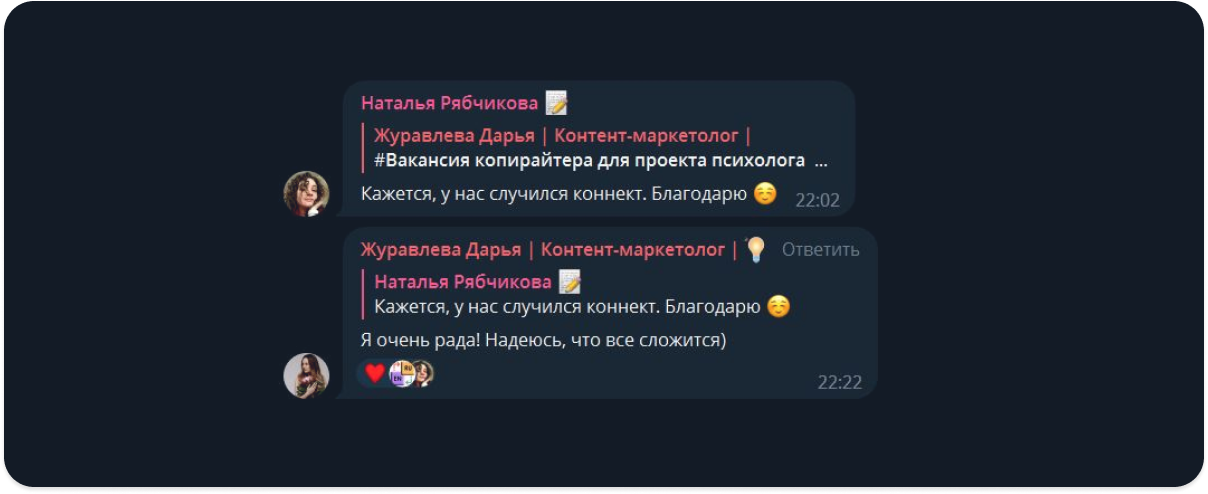Viewport: 1208px width, 494px height.
Task: Open Журавлева Дарья's profile avatar
Action: point(306,376)
